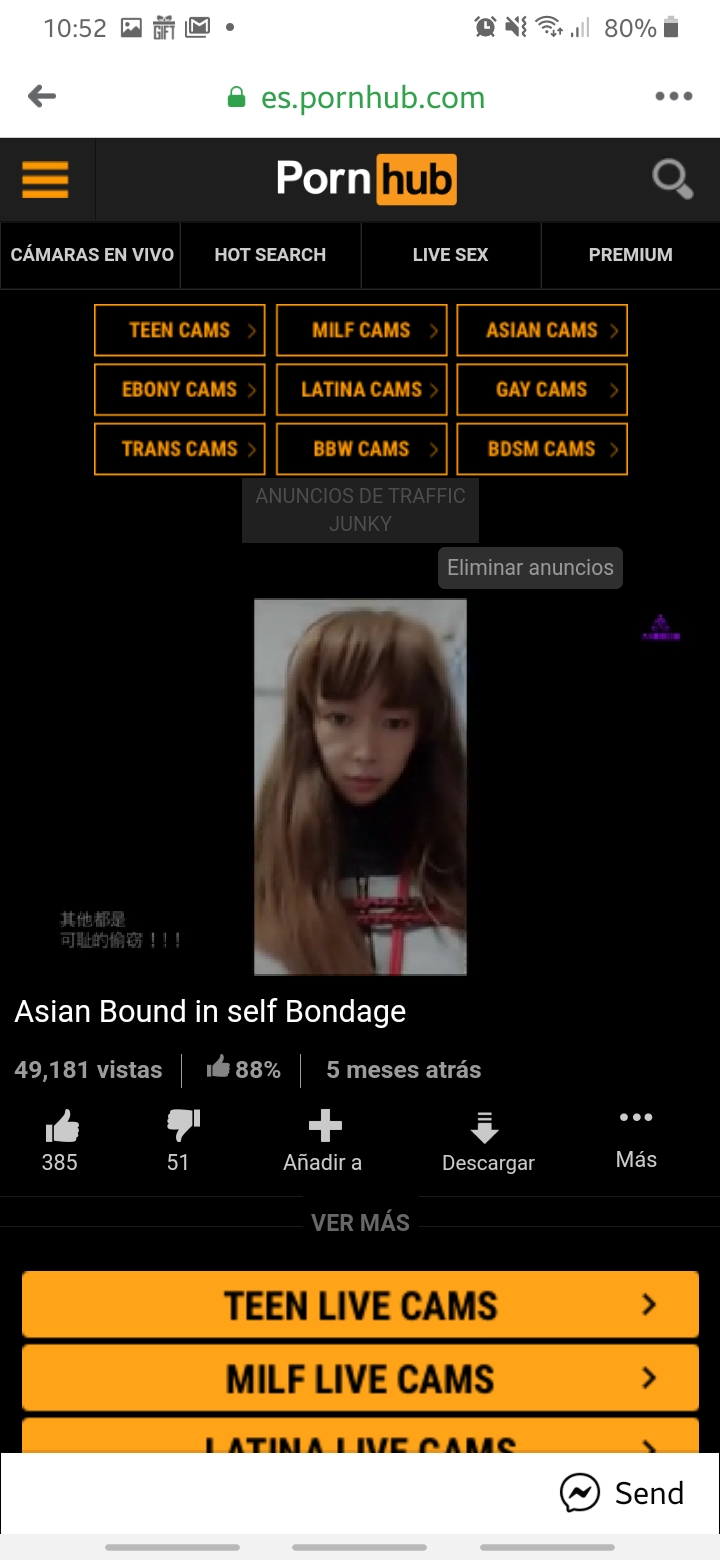Viewport: 720px width, 1560px height.
Task: Switch to the Premium tab
Action: (x=630, y=255)
